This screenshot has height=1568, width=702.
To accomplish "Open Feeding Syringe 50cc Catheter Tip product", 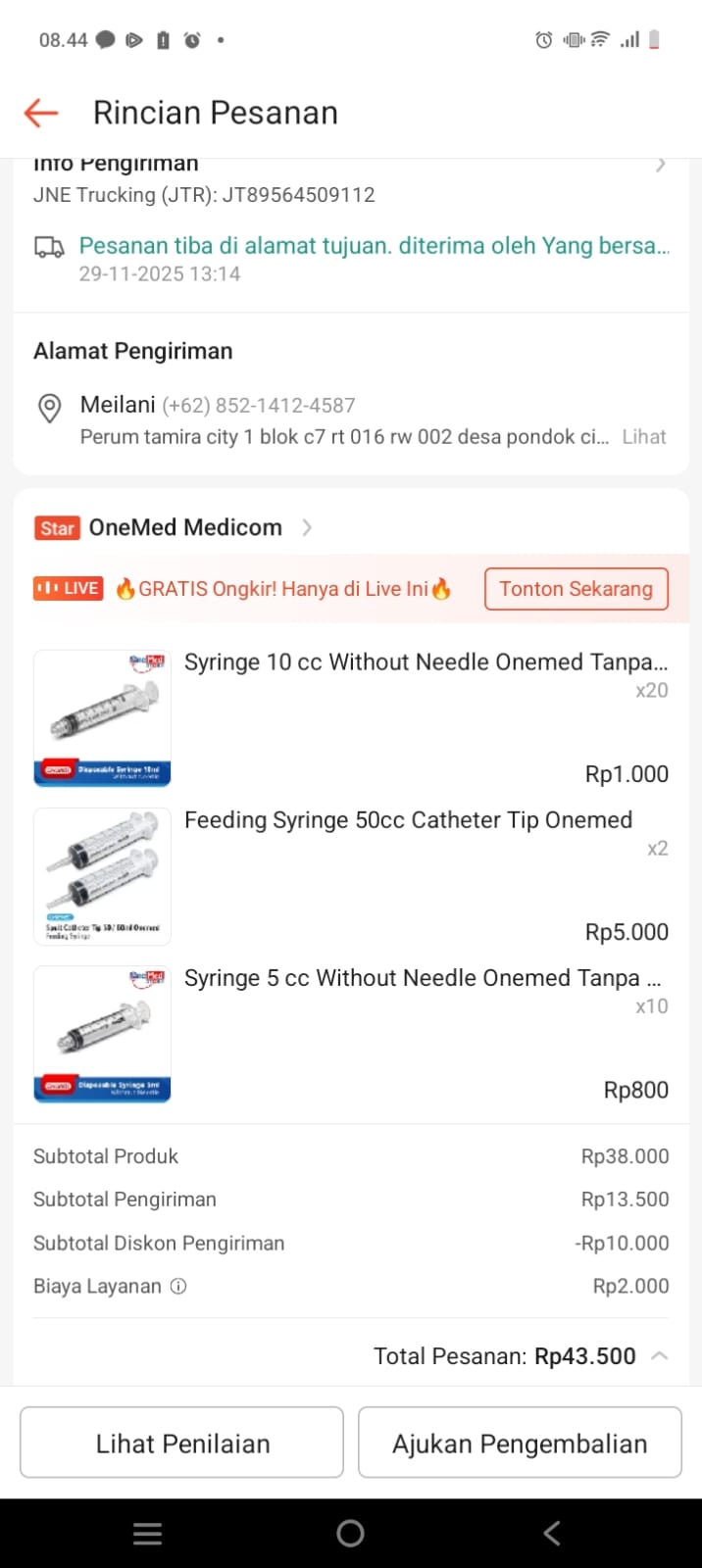I will 408,820.
